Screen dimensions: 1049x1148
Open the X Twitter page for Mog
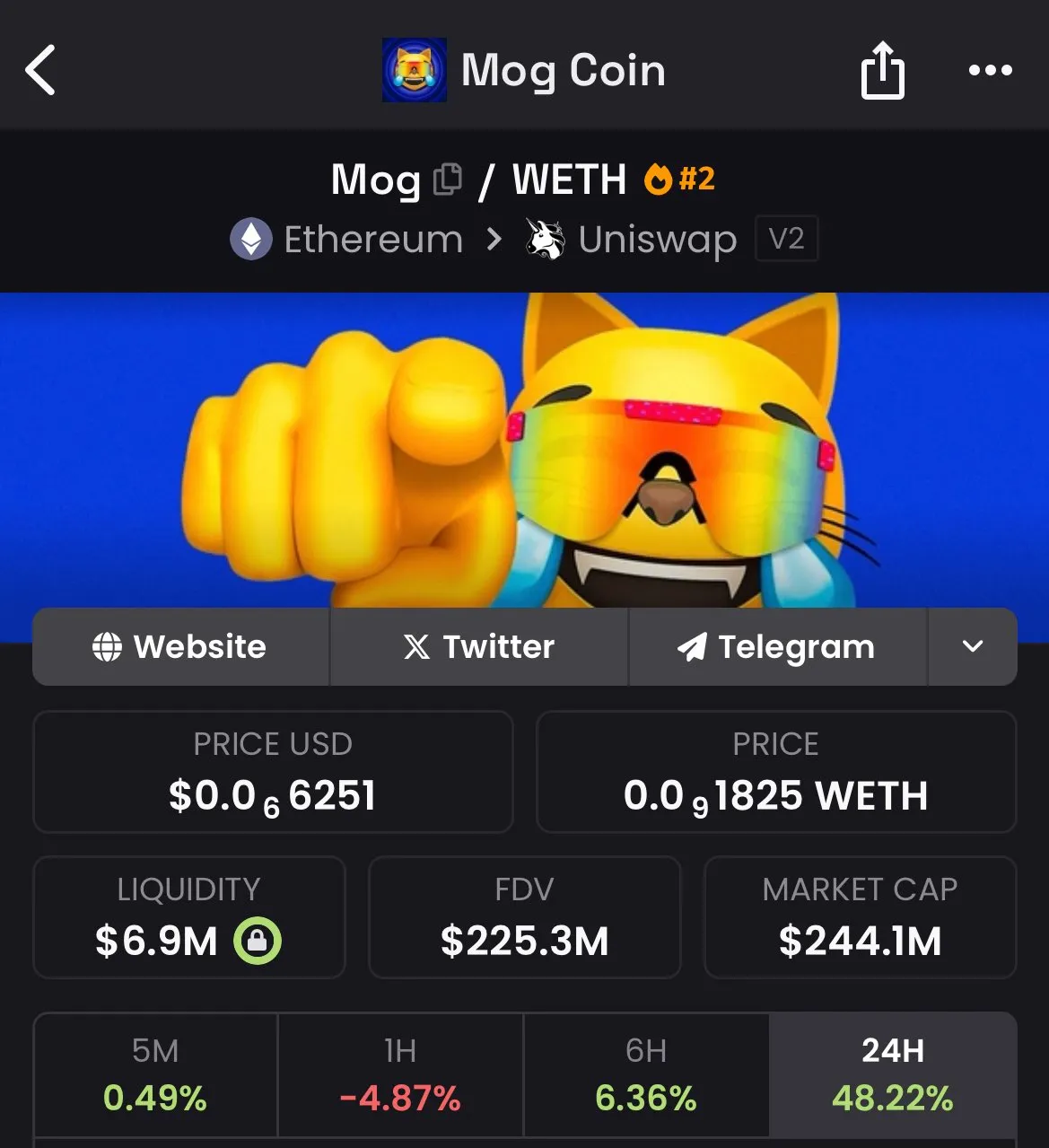point(478,646)
